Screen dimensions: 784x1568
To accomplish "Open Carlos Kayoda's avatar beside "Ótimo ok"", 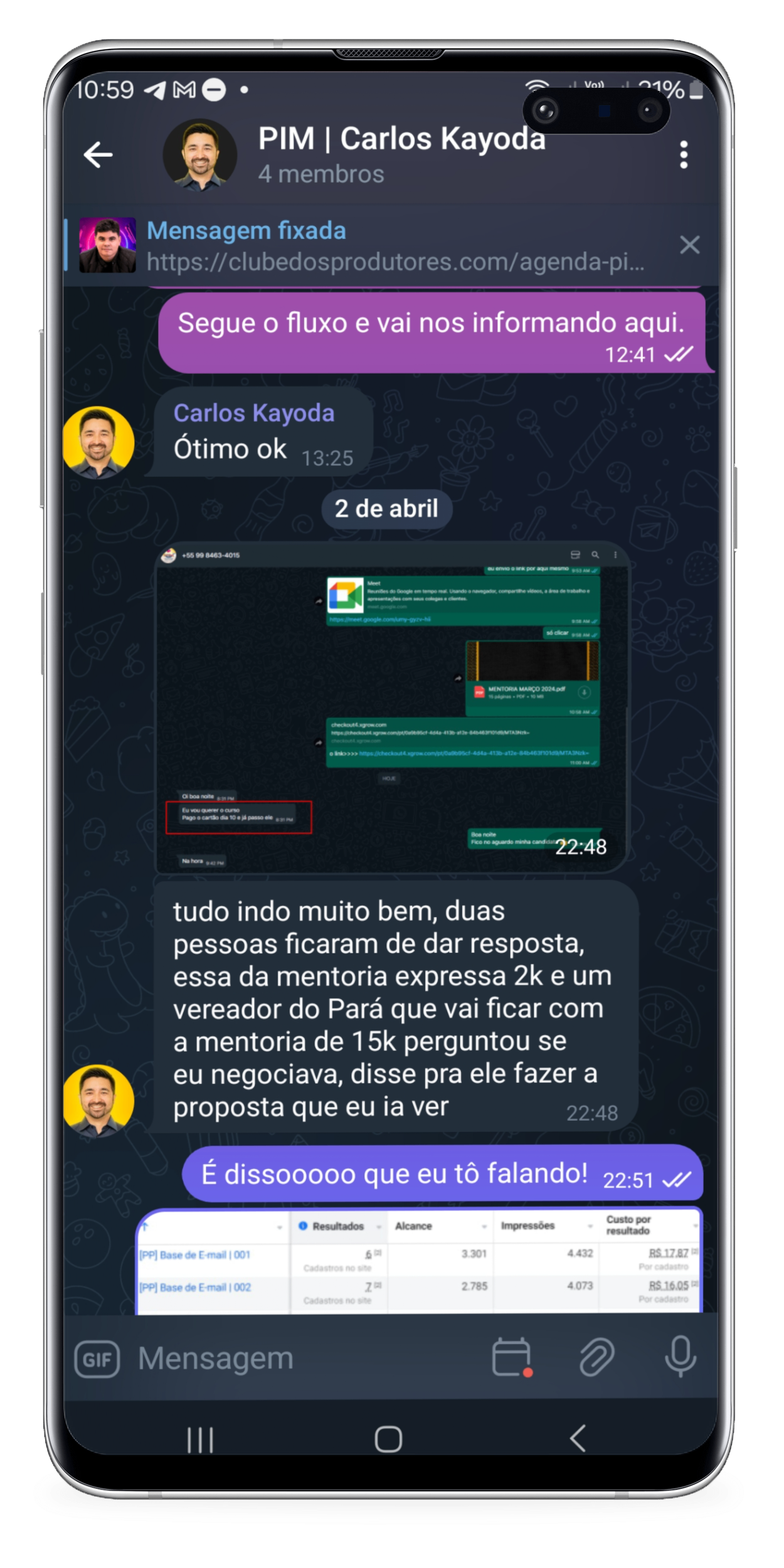I will click(98, 442).
